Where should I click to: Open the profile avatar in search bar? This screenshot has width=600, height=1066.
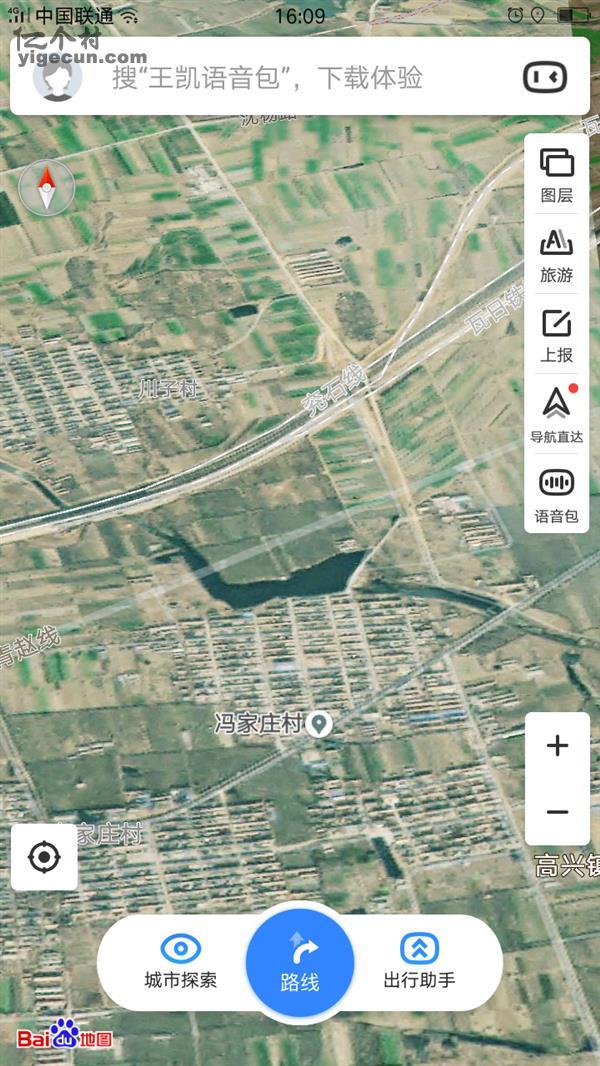[x=56, y=78]
